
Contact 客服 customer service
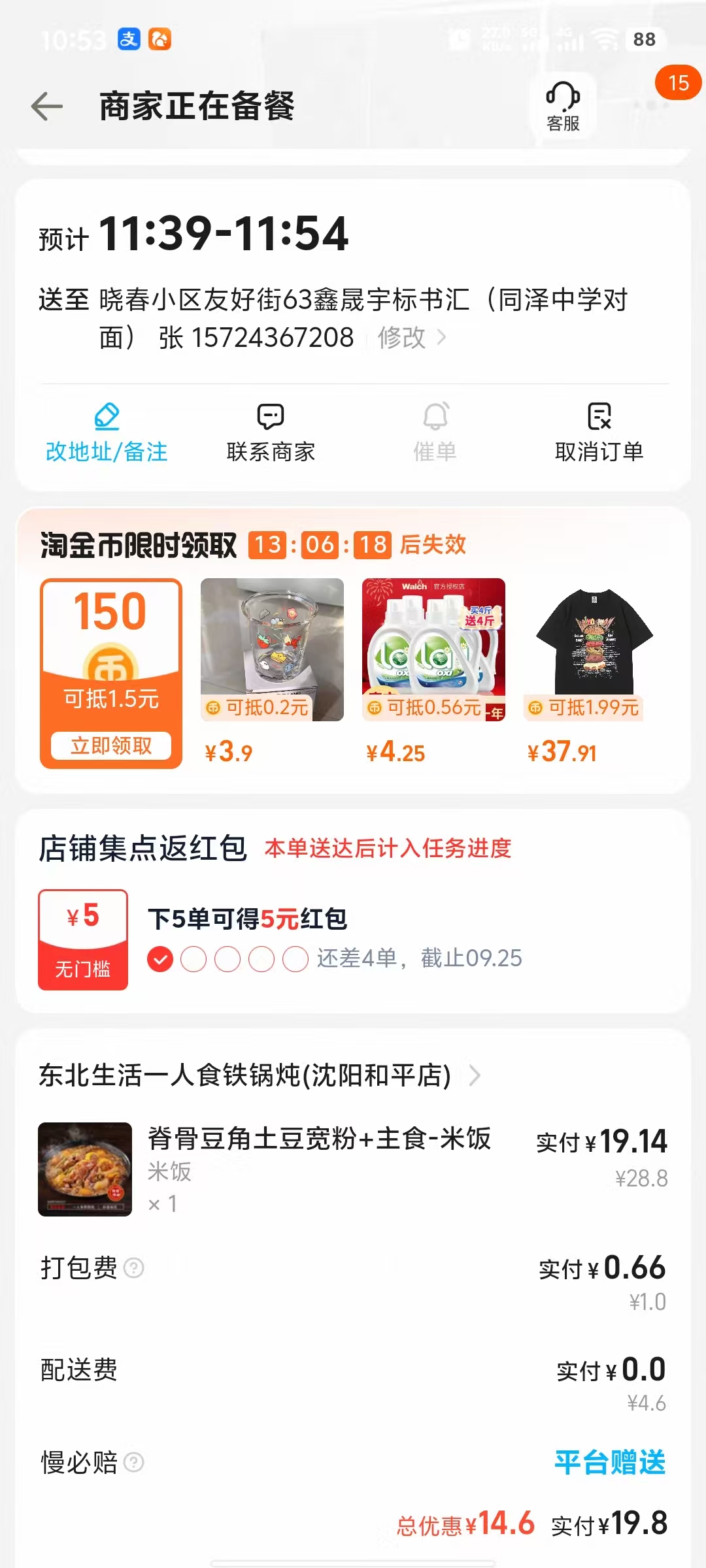coord(563,106)
